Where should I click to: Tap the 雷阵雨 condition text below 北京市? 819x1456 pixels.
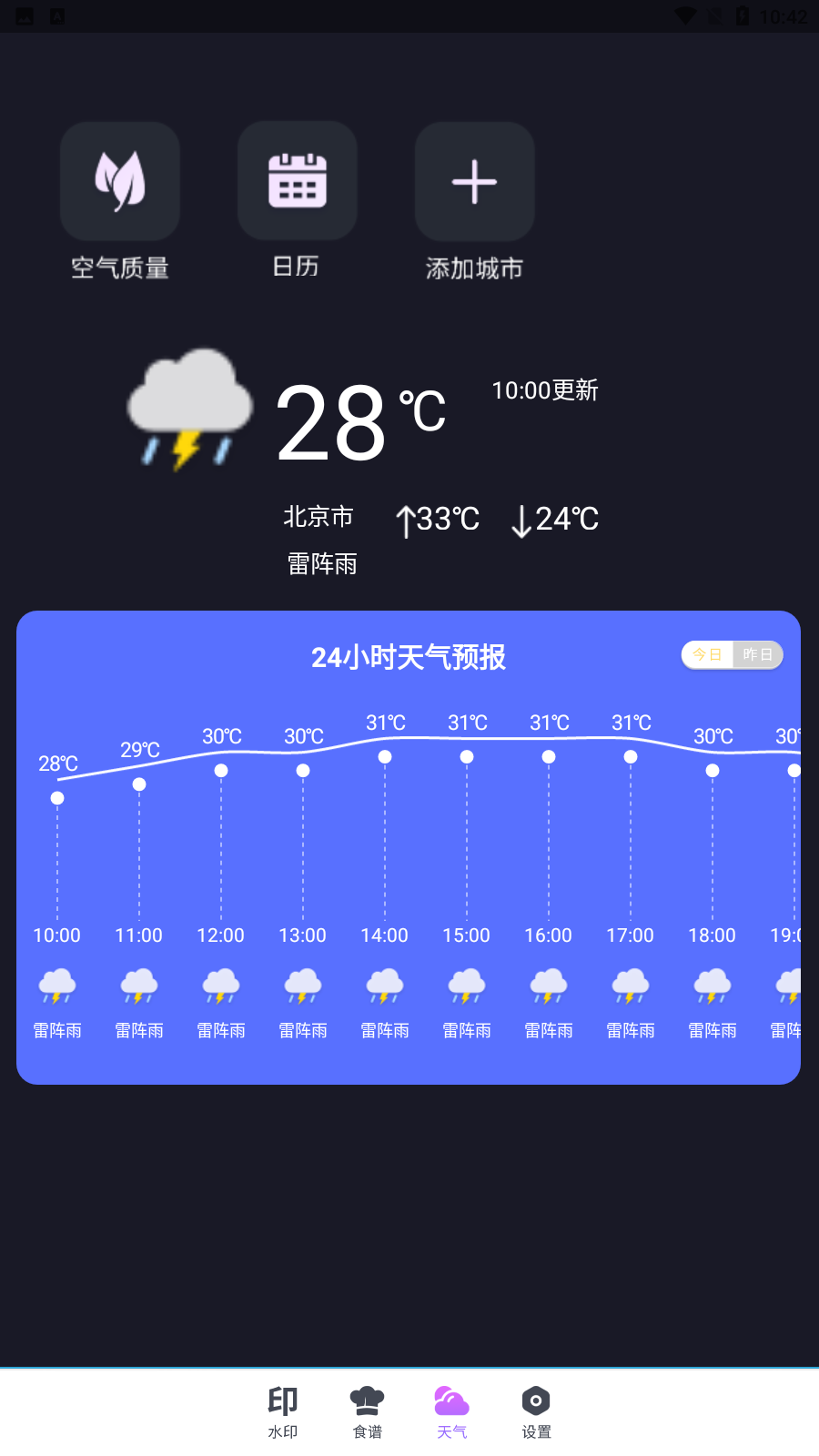coord(320,564)
